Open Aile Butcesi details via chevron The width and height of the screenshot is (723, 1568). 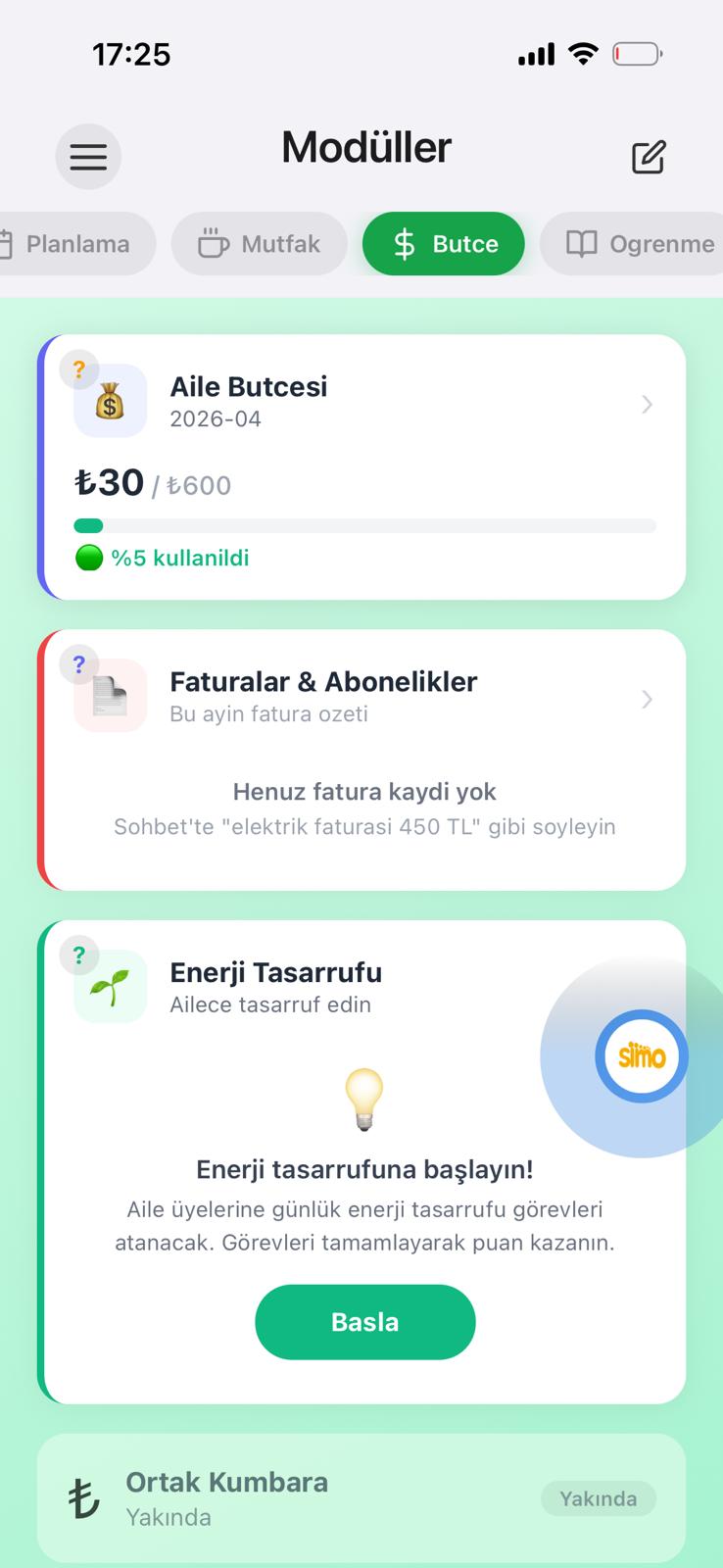click(x=647, y=404)
